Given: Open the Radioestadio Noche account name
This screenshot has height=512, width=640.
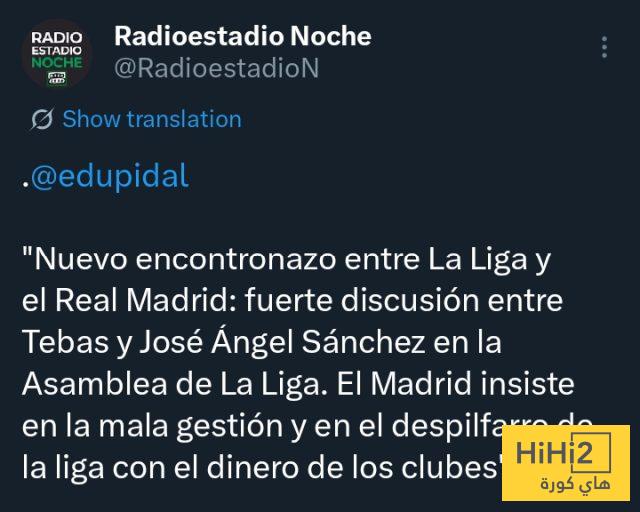Looking at the screenshot, I should [x=242, y=36].
